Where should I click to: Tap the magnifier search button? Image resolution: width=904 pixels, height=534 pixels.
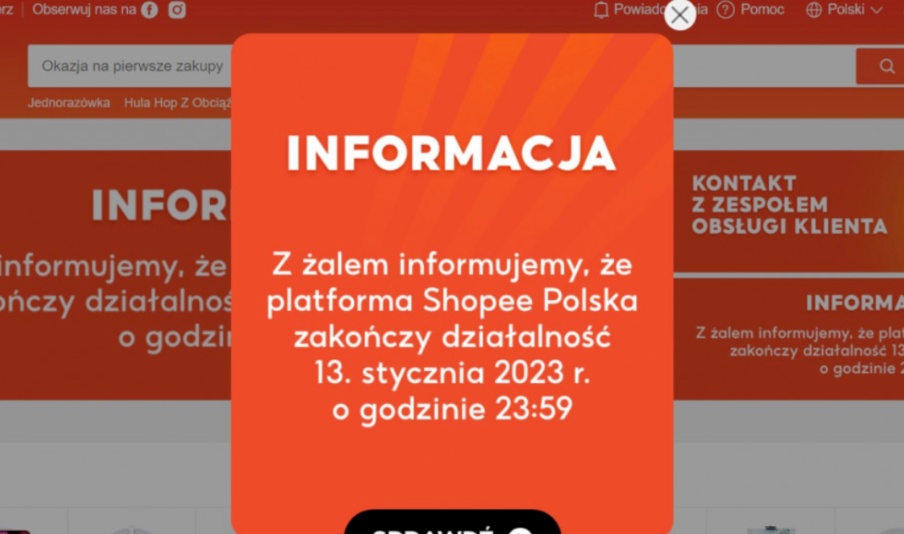point(886,67)
